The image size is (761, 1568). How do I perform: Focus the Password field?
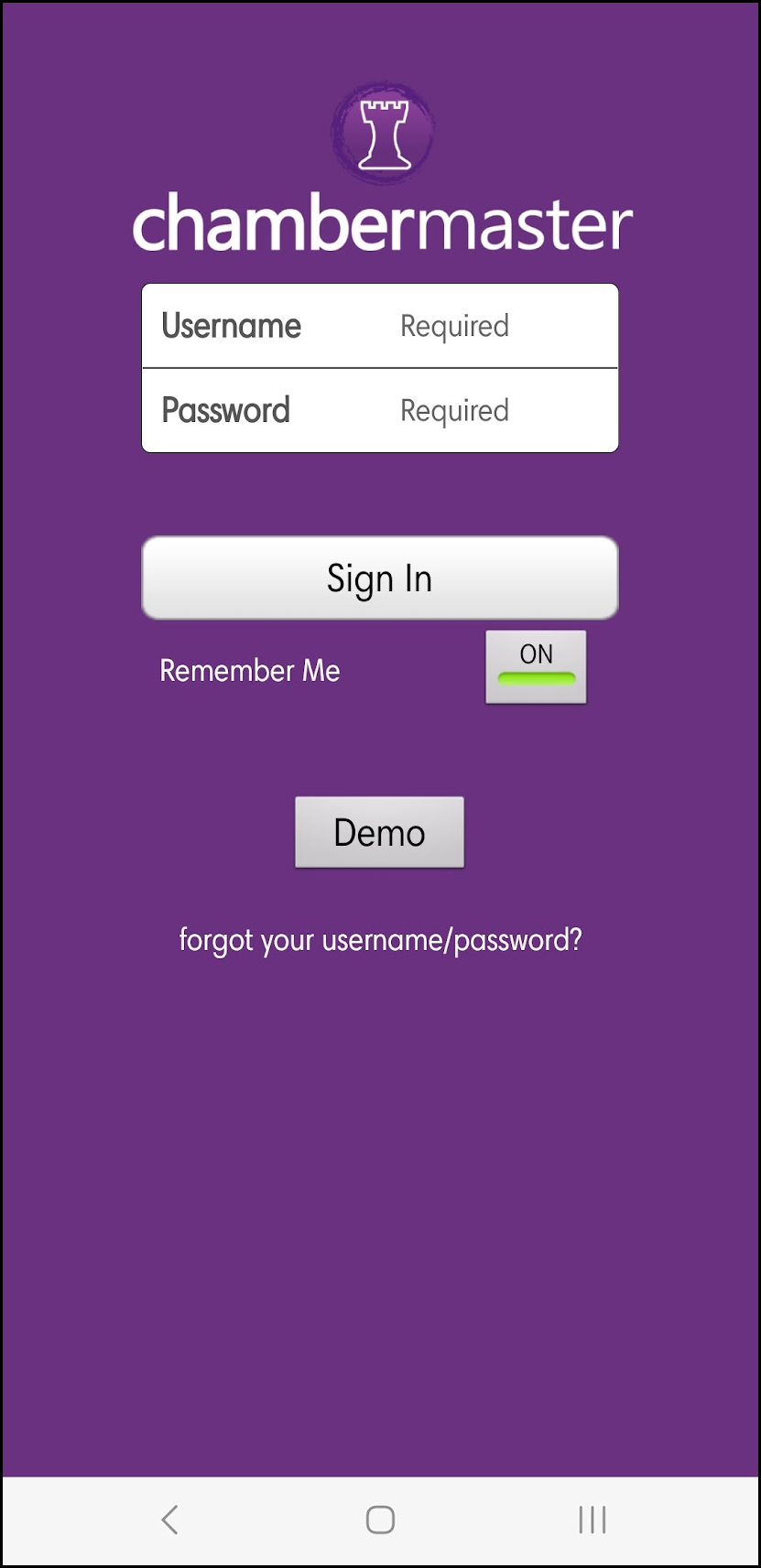point(454,410)
